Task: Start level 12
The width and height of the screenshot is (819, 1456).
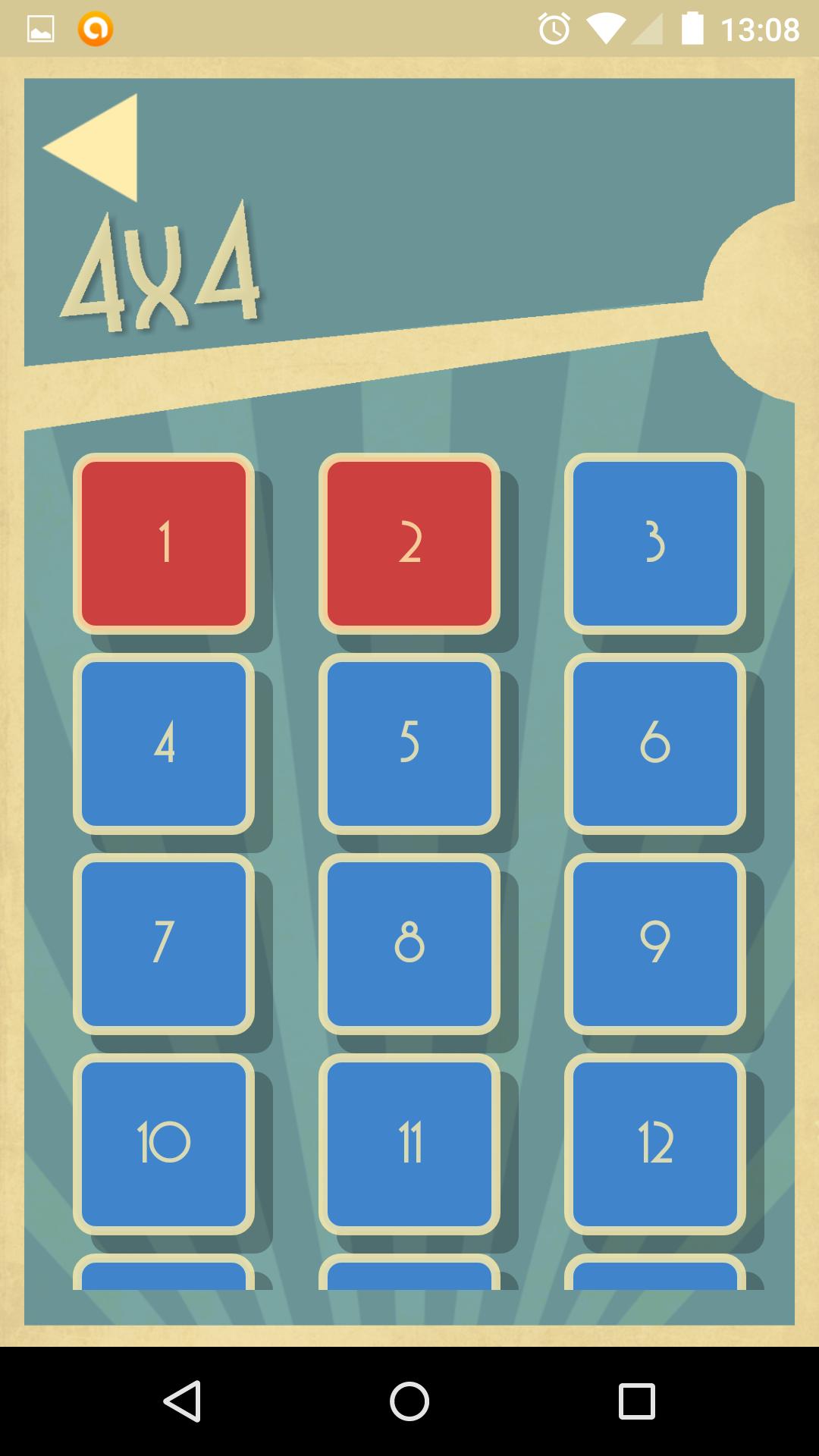Action: (x=655, y=1144)
